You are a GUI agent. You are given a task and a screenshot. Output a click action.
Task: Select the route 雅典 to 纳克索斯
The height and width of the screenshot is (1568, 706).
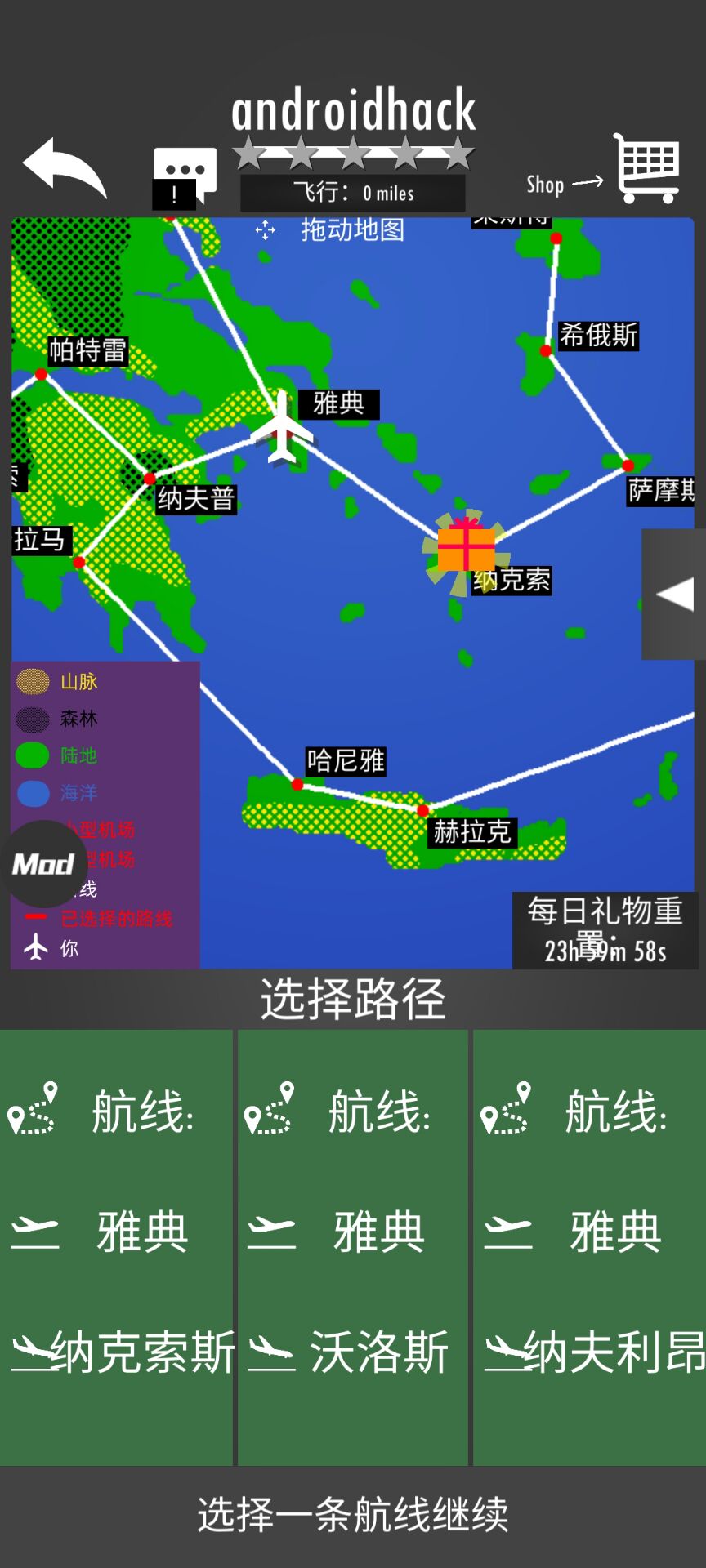tap(117, 1247)
